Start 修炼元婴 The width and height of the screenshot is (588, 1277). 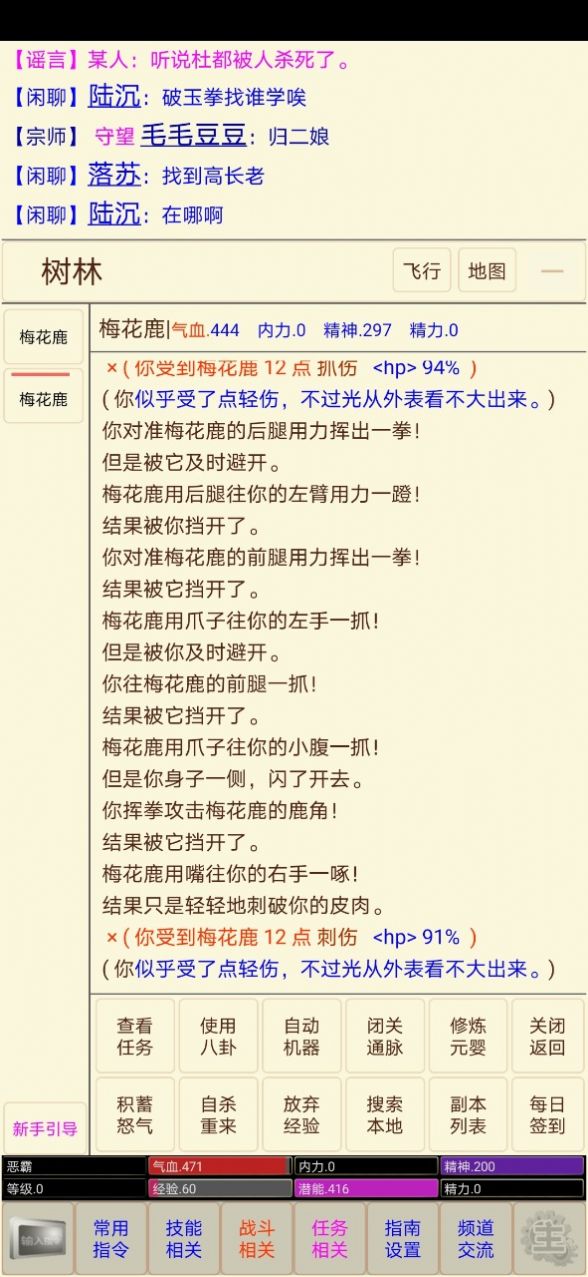click(x=467, y=1036)
